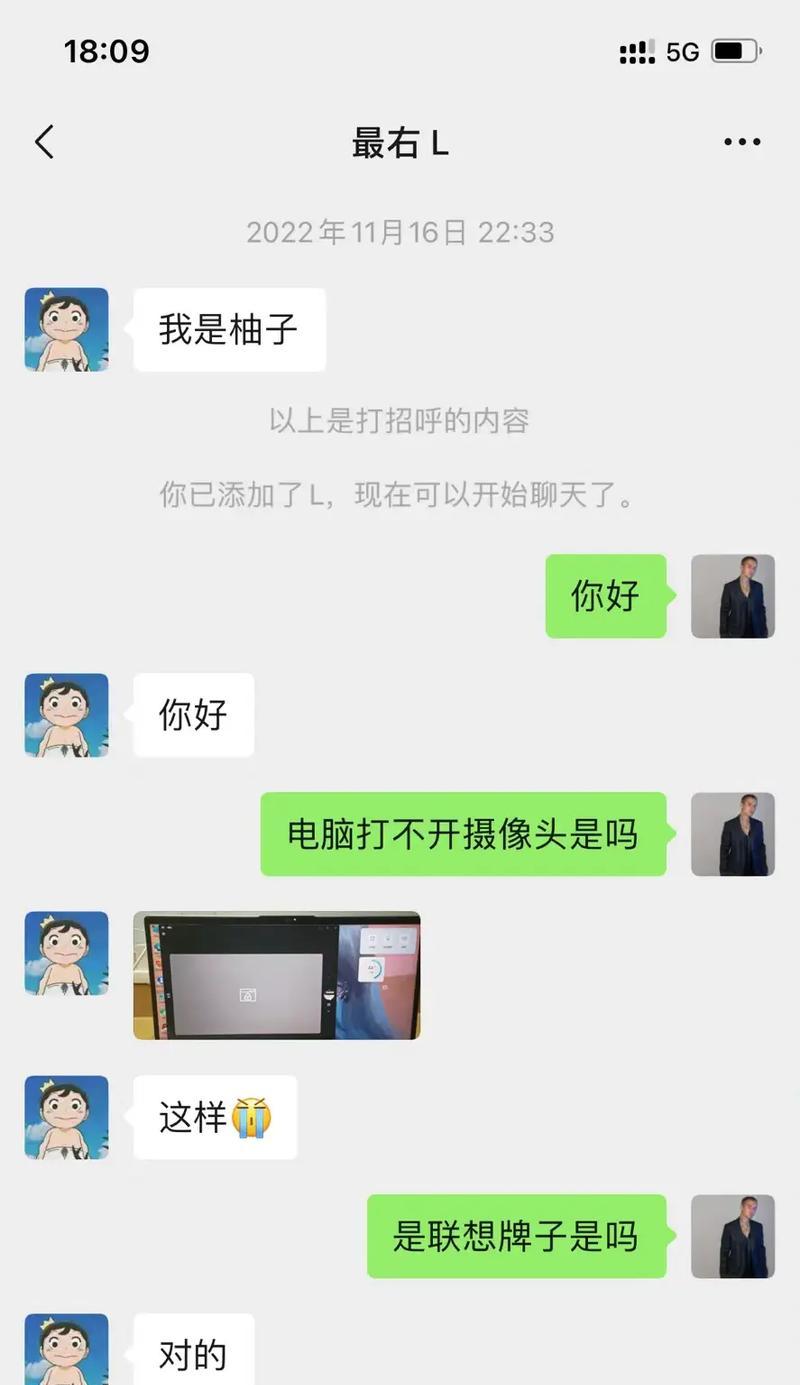800x1385 pixels.
Task: Tap L's avatar beside the 对的 message
Action: point(66,1350)
